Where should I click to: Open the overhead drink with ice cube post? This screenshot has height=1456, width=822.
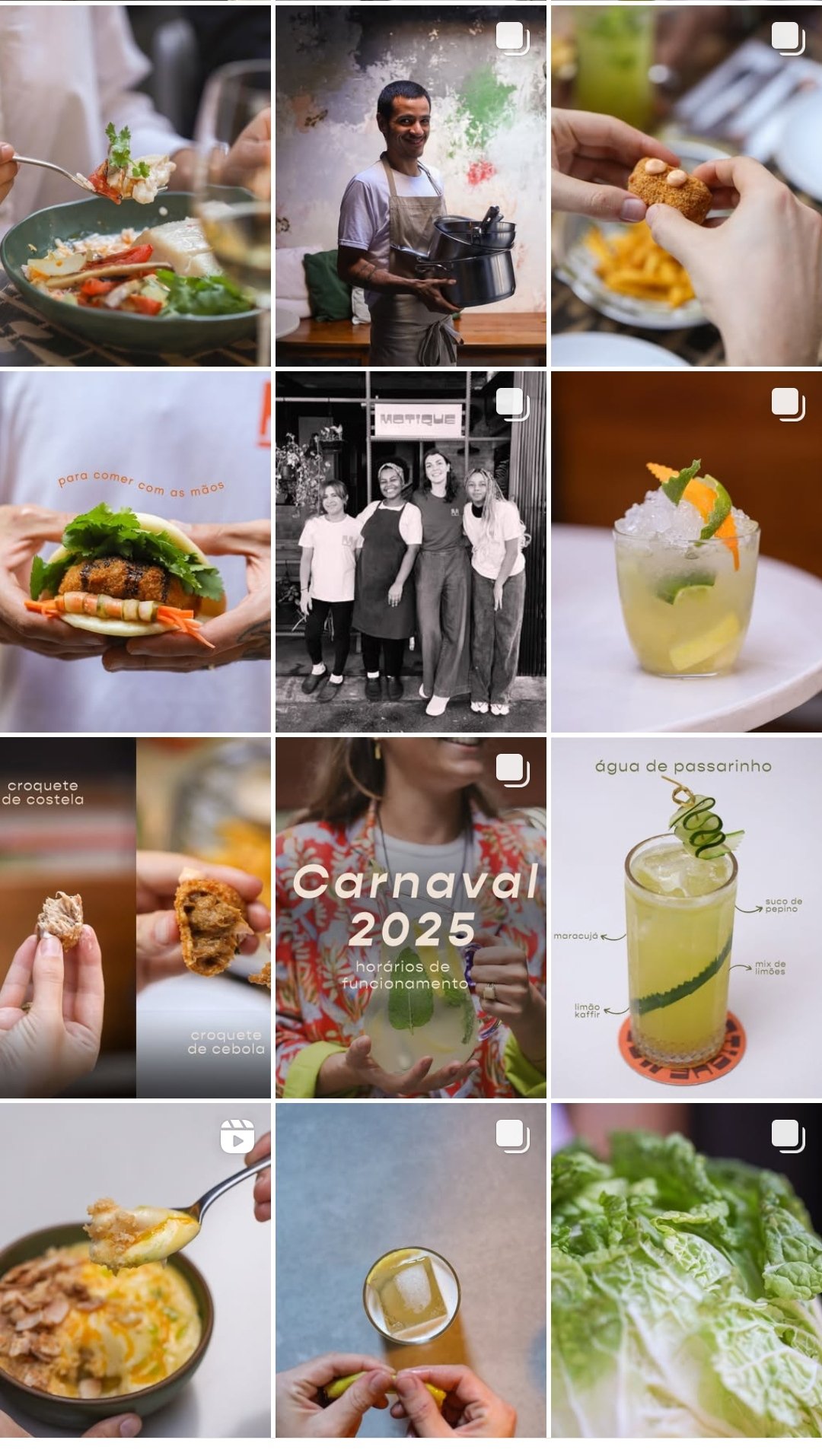click(410, 1270)
